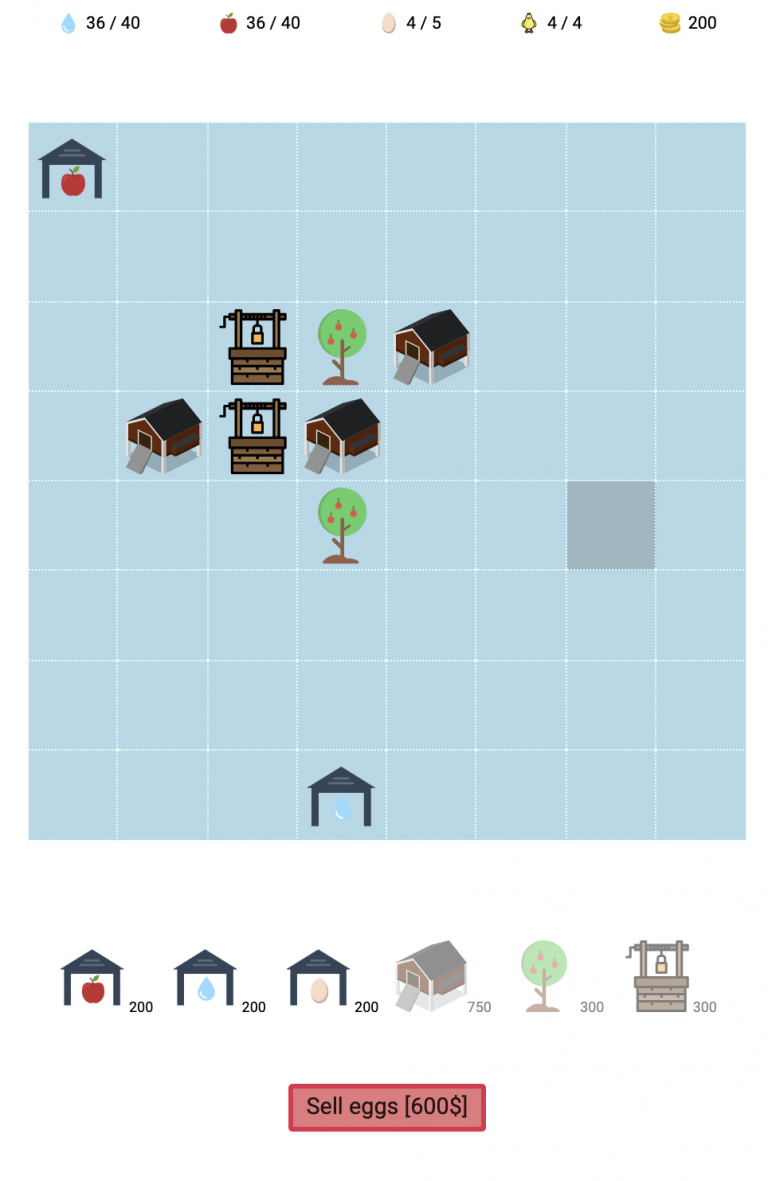Image resolution: width=768 pixels, height=1181 pixels.
Task: Sell eggs for 600$
Action: point(386,1107)
